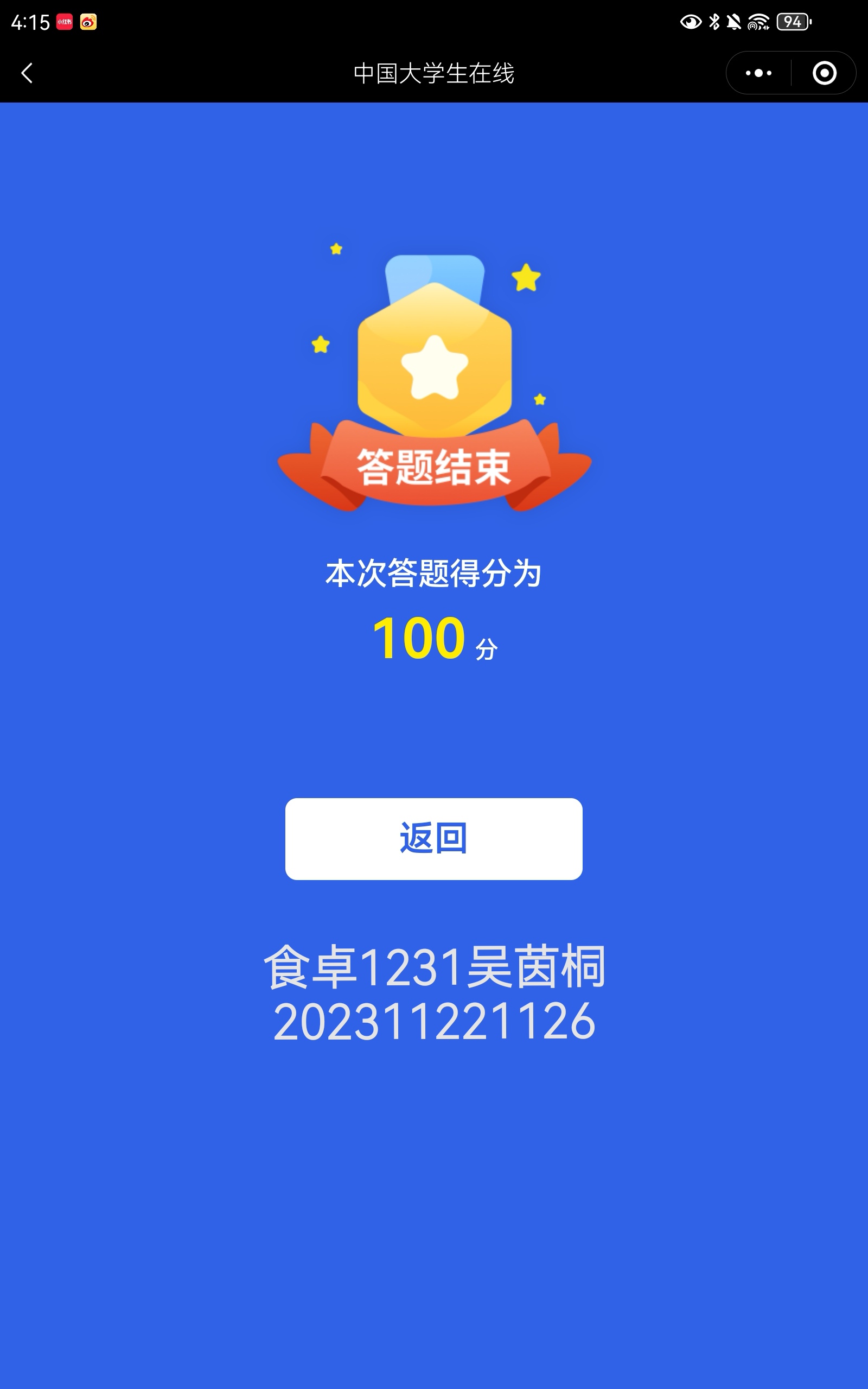Screen dimensions: 868x1389
Task: Open the mini program's three-dot menu
Action: coord(758,73)
